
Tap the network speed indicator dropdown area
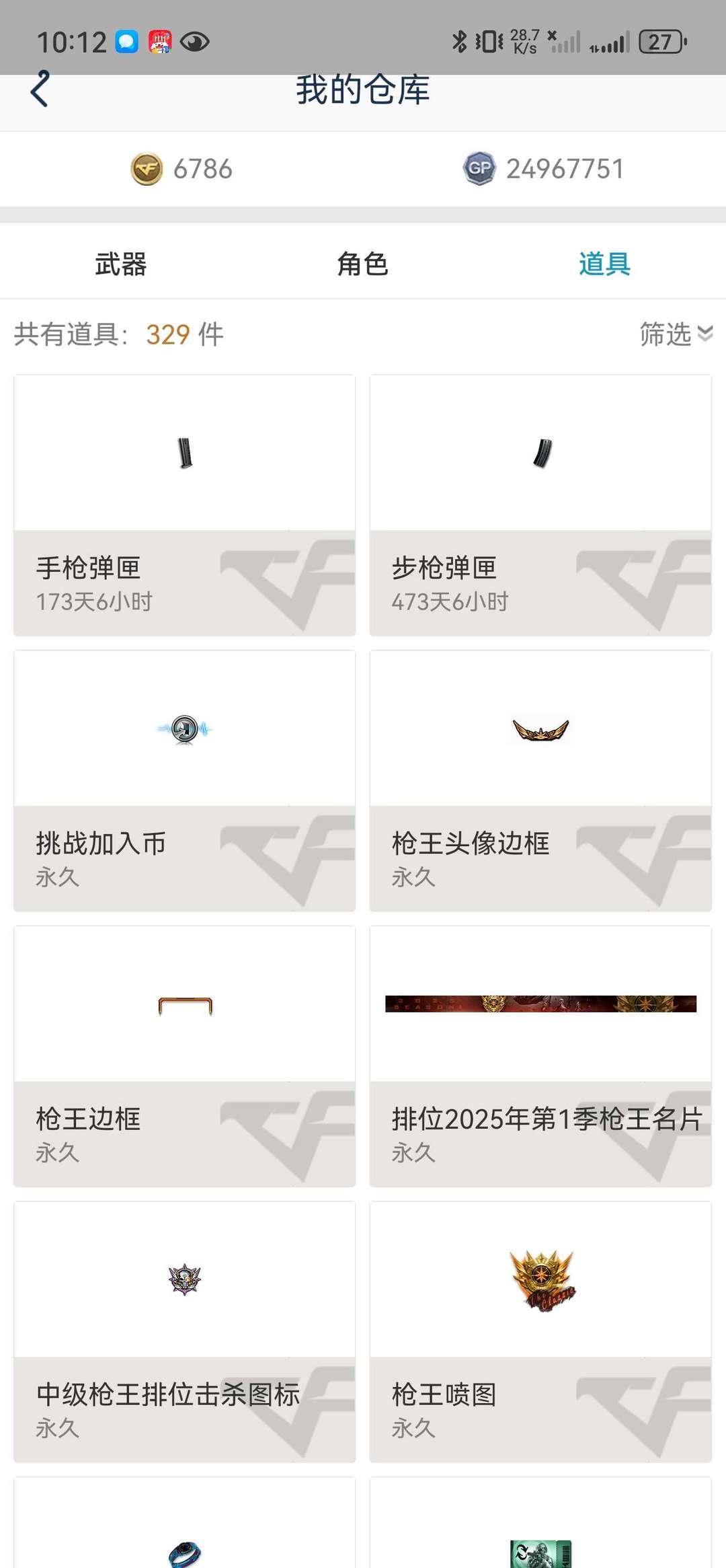(x=526, y=40)
